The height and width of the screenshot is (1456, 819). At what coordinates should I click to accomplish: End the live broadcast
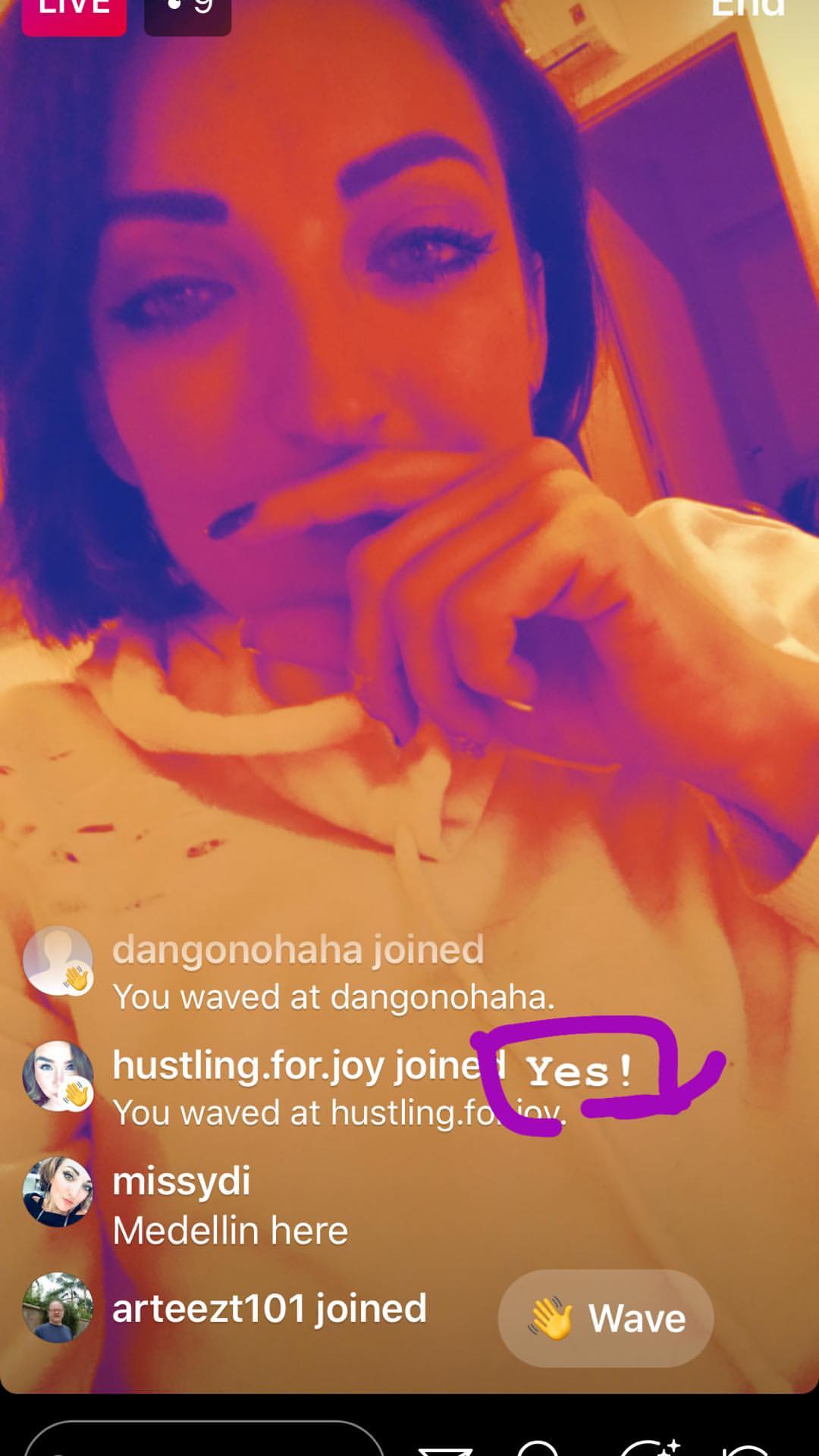click(747, 11)
